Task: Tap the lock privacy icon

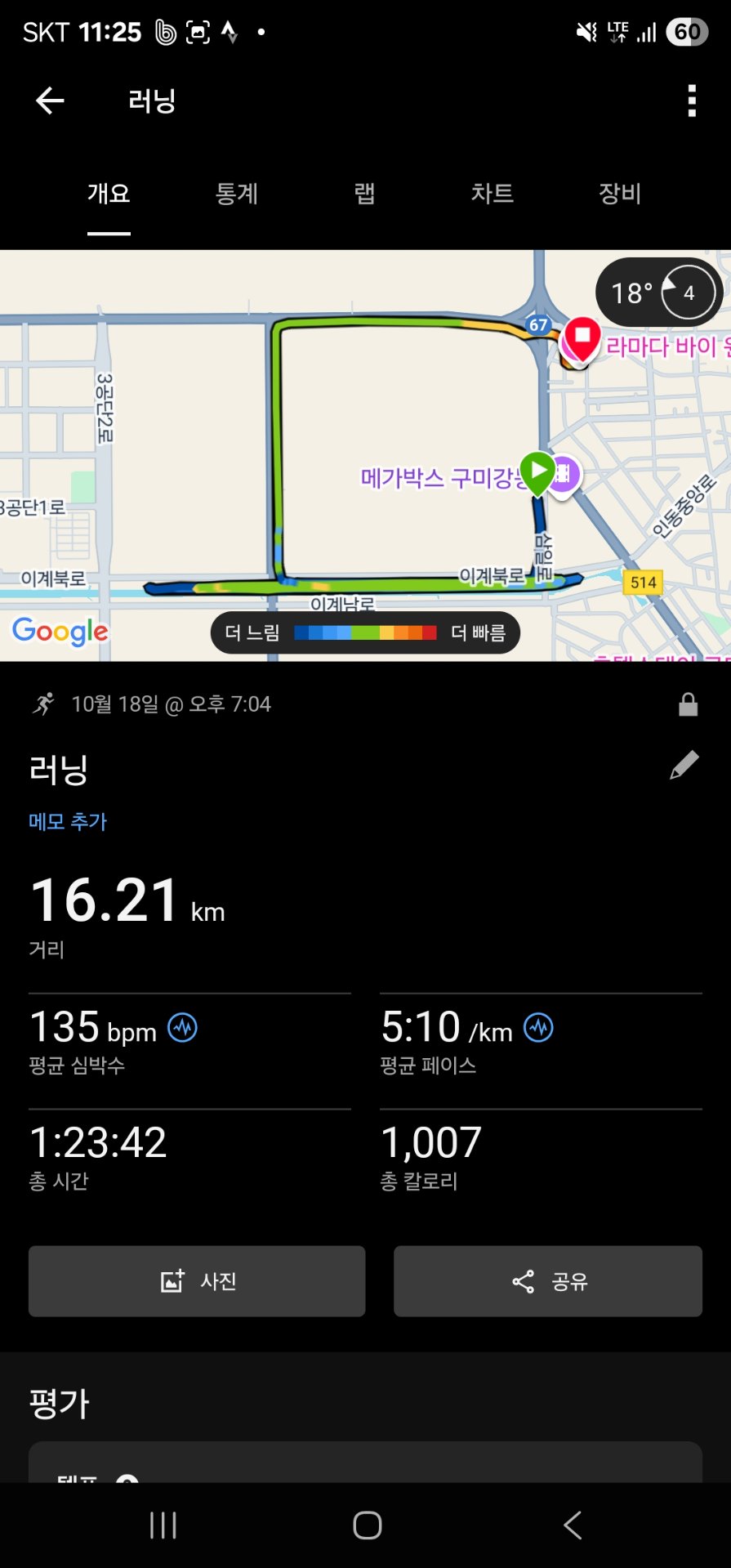Action: point(688,704)
